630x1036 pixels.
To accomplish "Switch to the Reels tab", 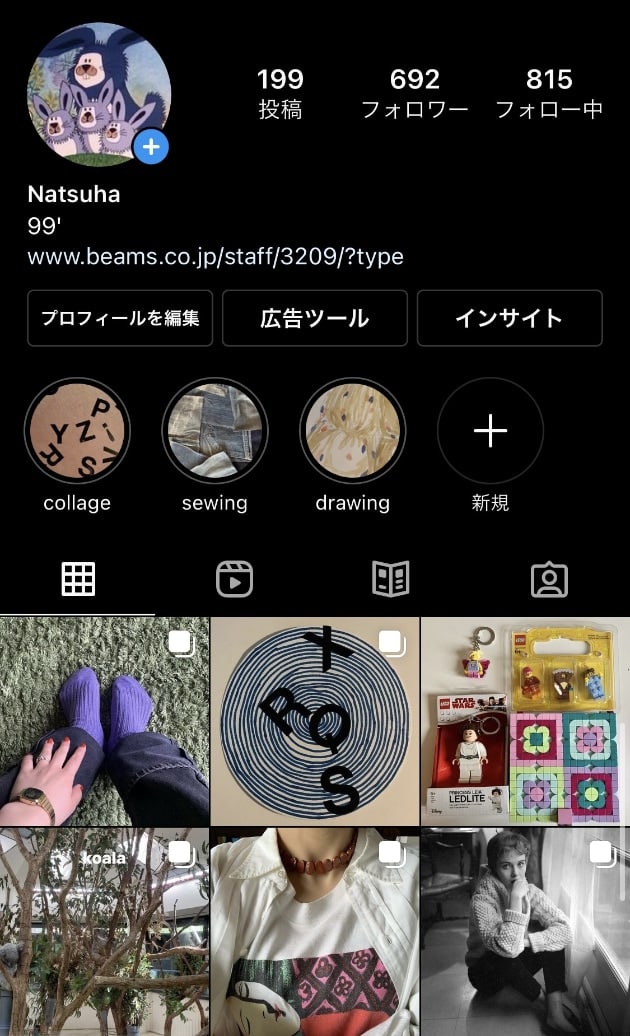I will [x=234, y=579].
